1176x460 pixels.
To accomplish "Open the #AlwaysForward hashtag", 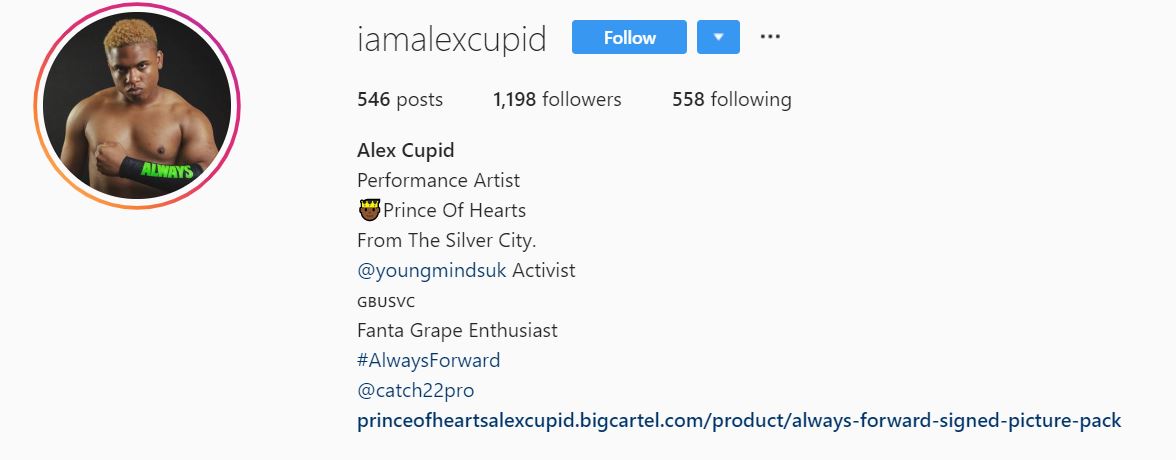I will (428, 360).
